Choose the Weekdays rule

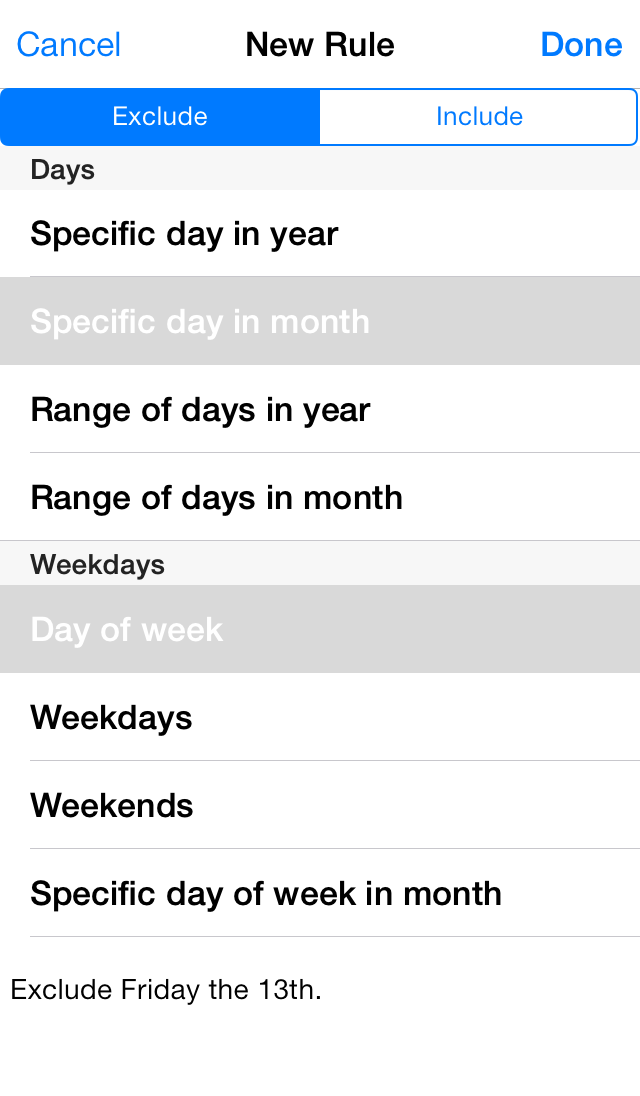(320, 717)
